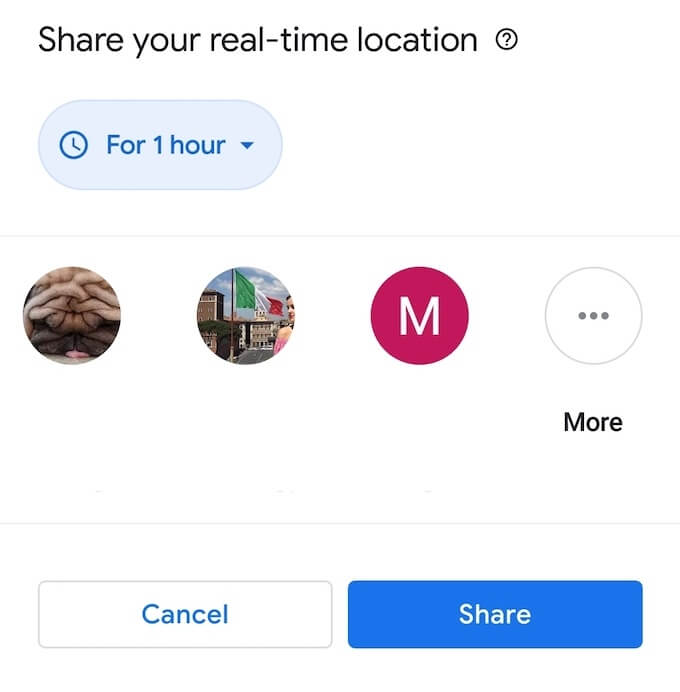Open More contacts options
Screen dimensions: 680x692
593,315
